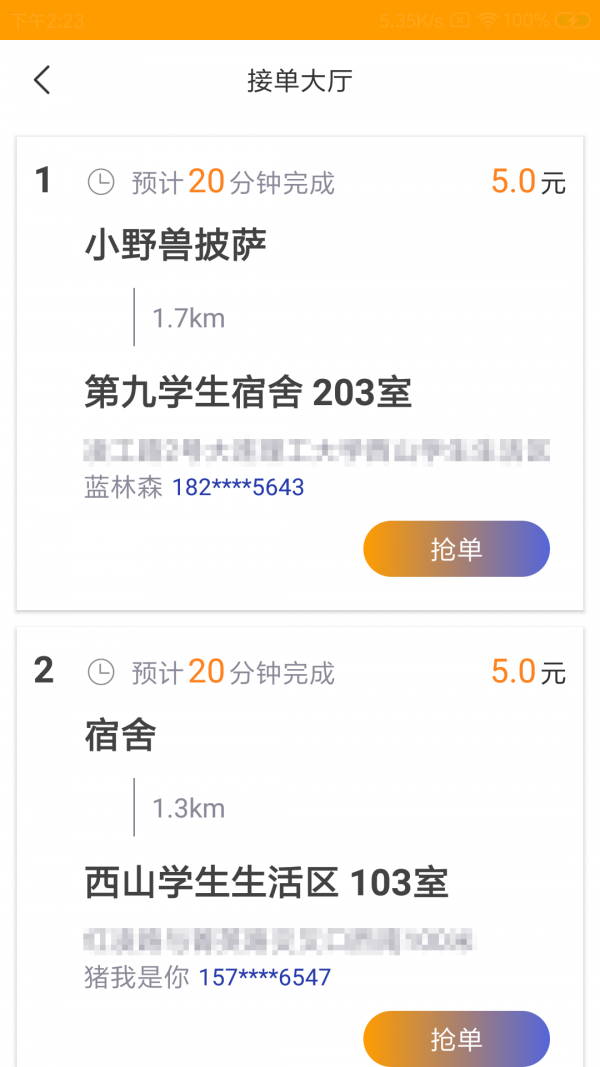Dial the number 157****6547
This screenshot has height=1067, width=600.
(x=264, y=978)
